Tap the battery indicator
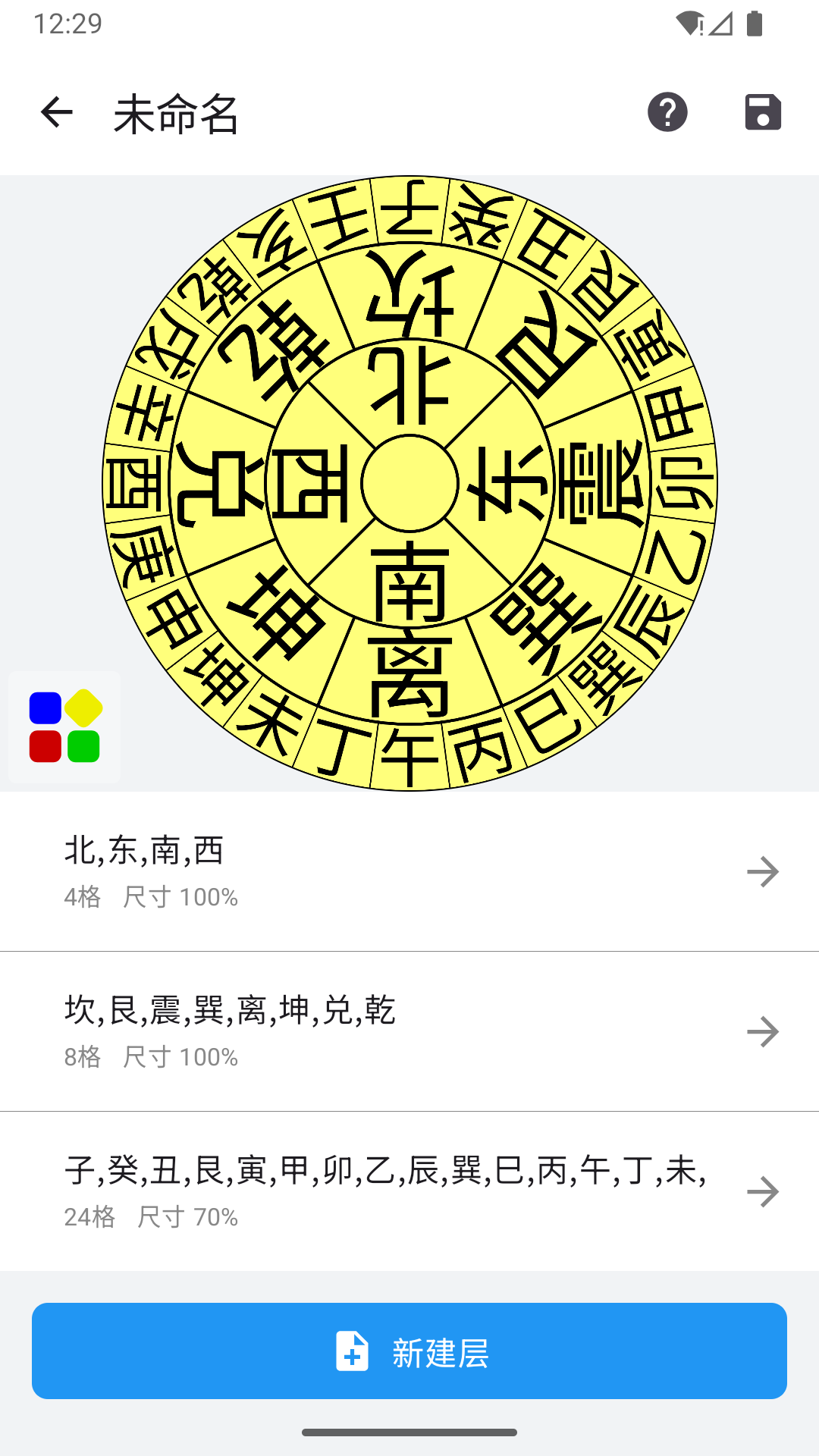Image resolution: width=819 pixels, height=1456 pixels. (755, 23)
